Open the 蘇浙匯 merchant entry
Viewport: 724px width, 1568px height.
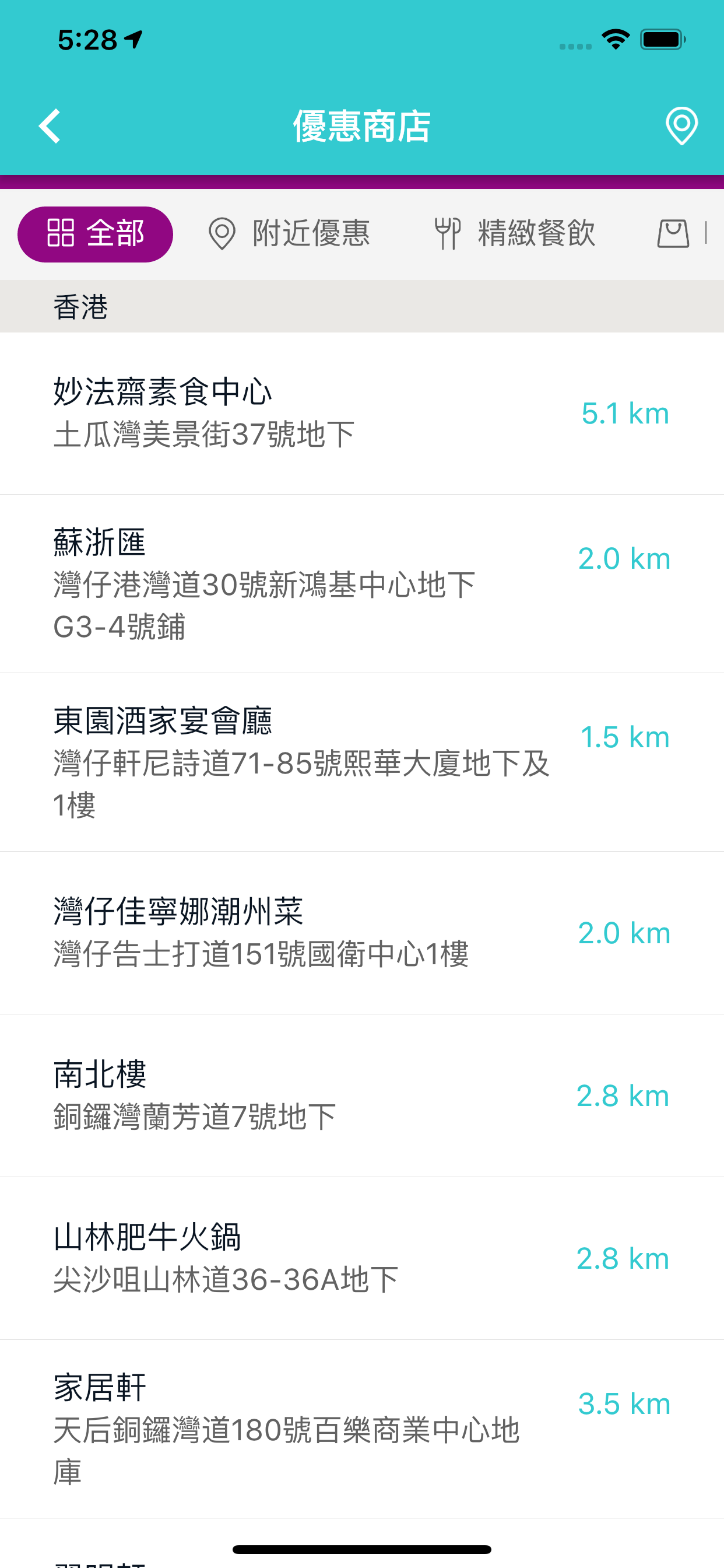click(x=362, y=584)
